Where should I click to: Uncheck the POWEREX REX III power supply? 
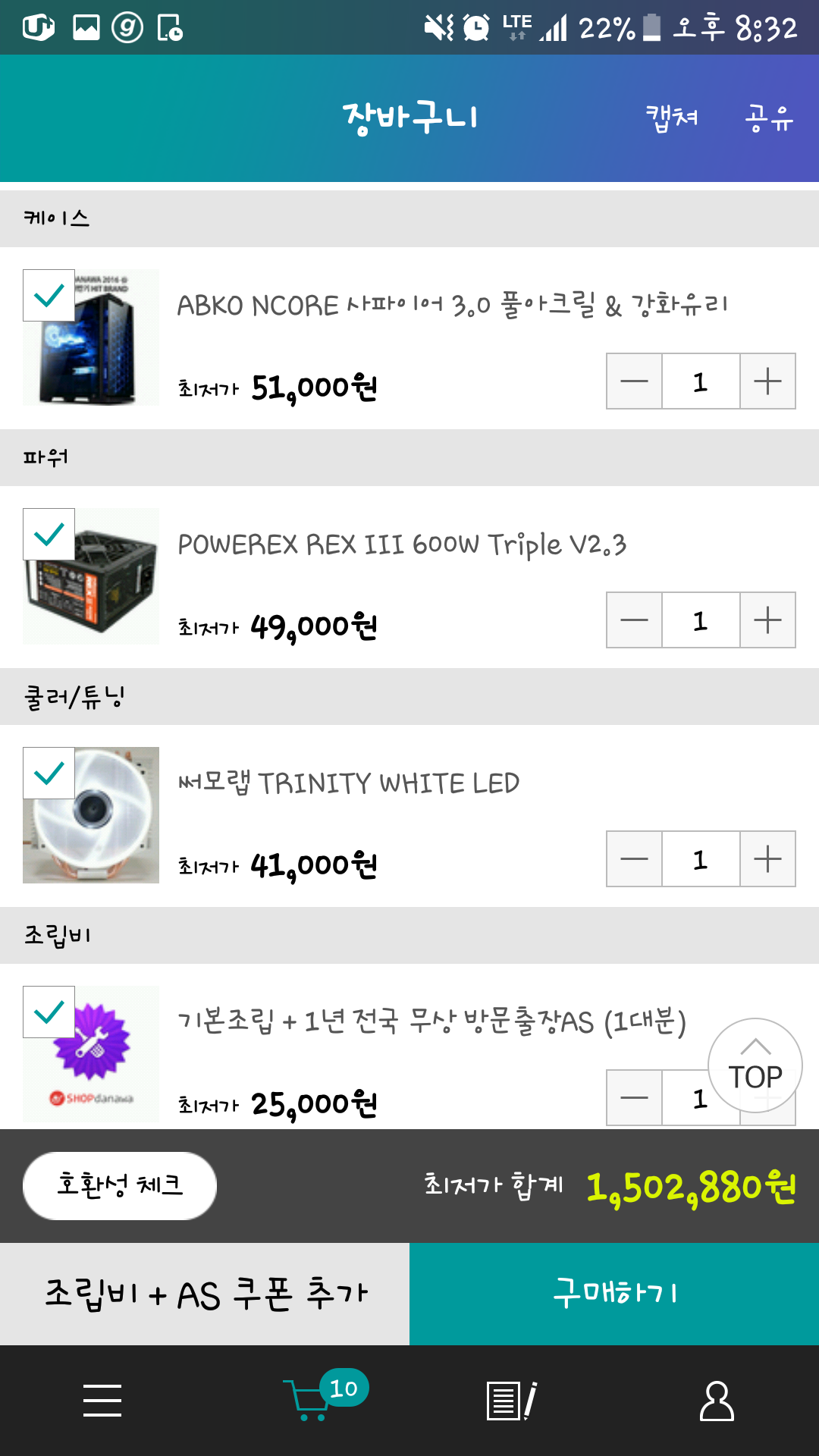tap(49, 534)
